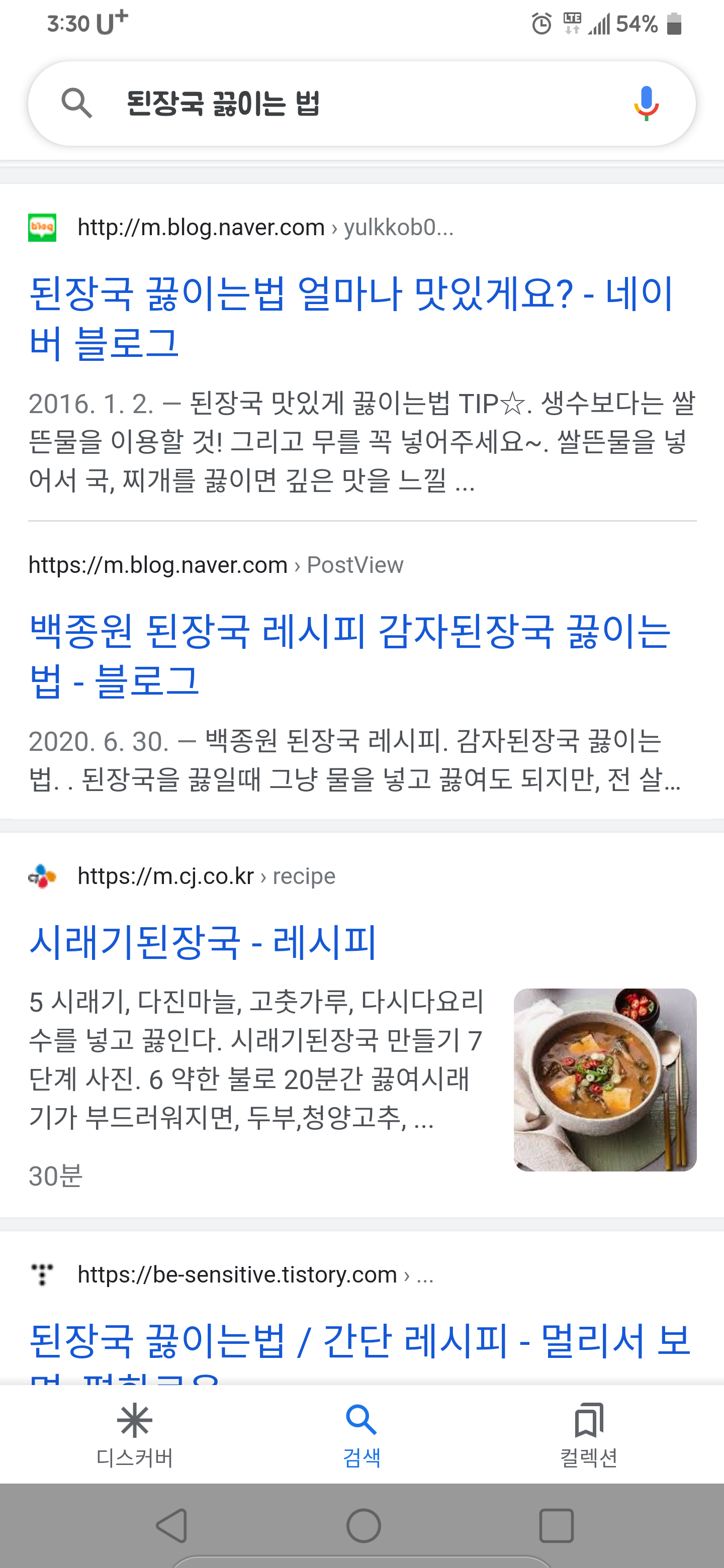This screenshot has height=1568, width=724.
Task: Switch to the 디스커버 tab
Action: click(135, 1435)
